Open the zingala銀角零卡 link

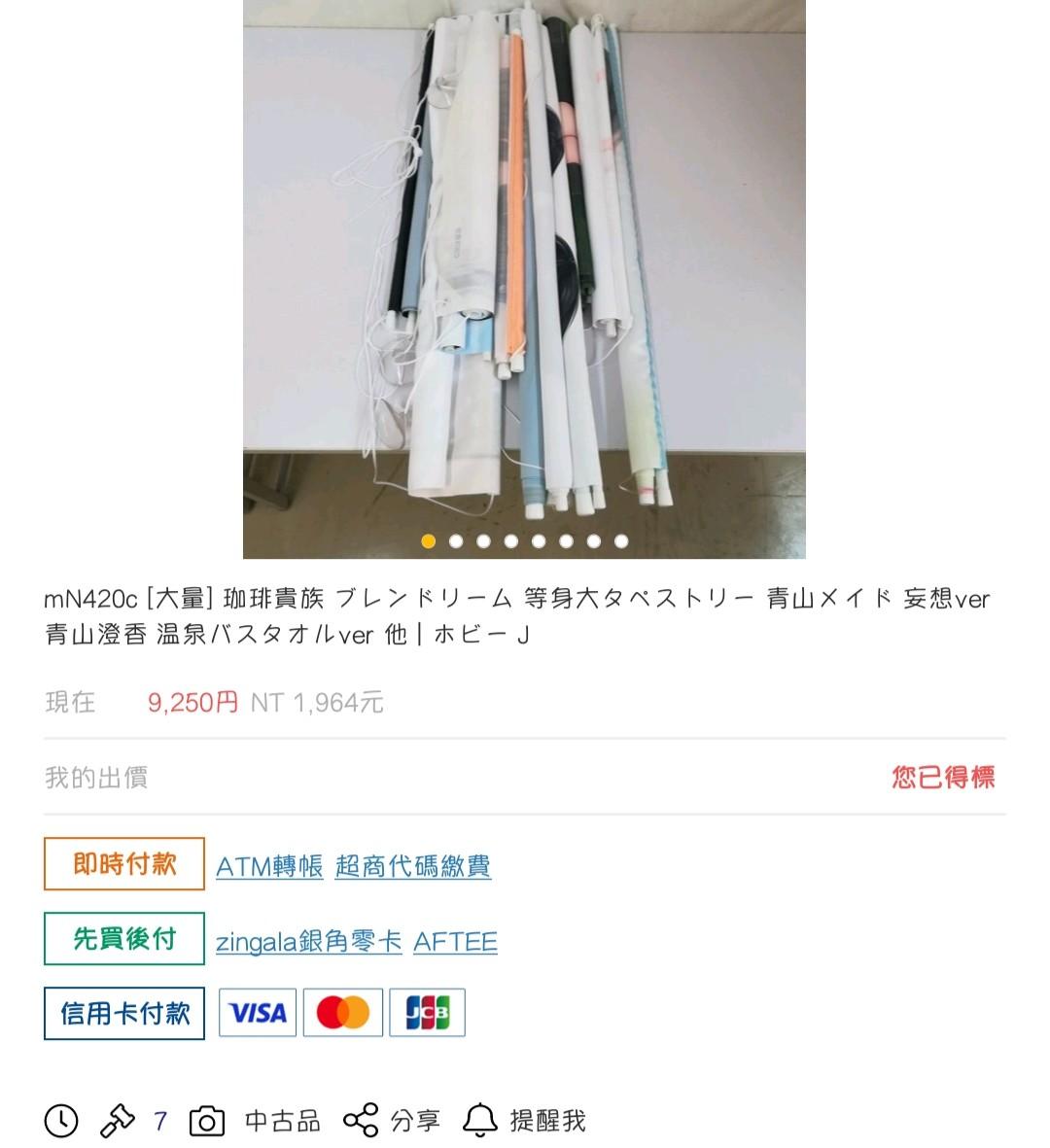[308, 941]
